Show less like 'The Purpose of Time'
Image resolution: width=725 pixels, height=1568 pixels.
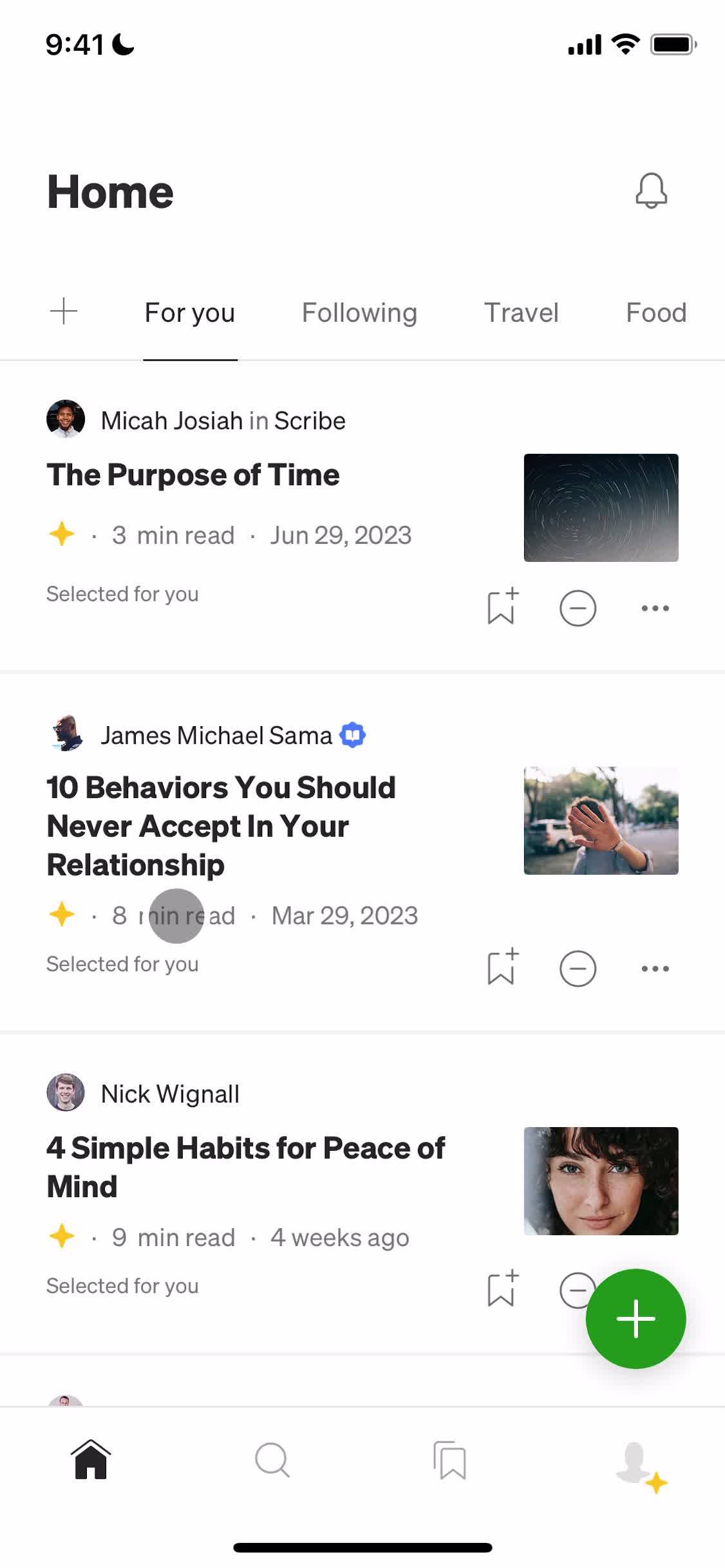coord(578,608)
